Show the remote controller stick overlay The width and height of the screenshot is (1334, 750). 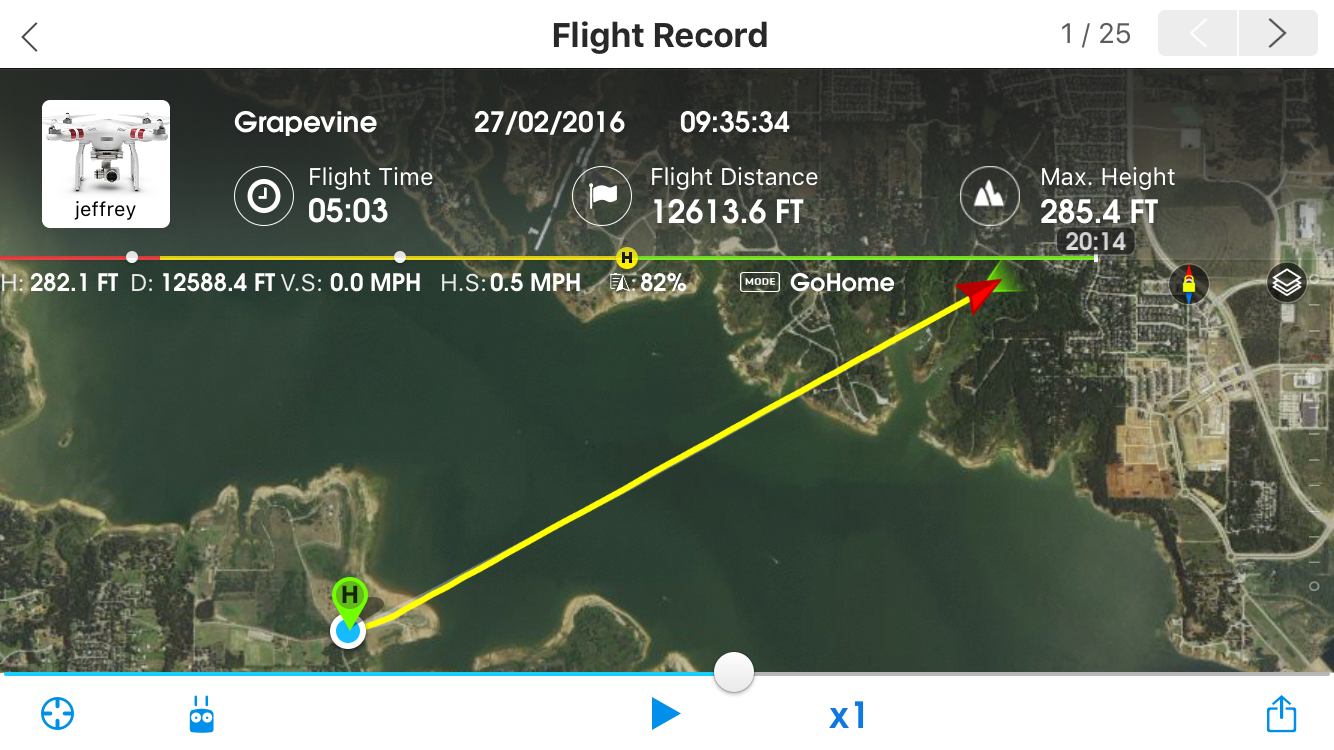pos(202,715)
